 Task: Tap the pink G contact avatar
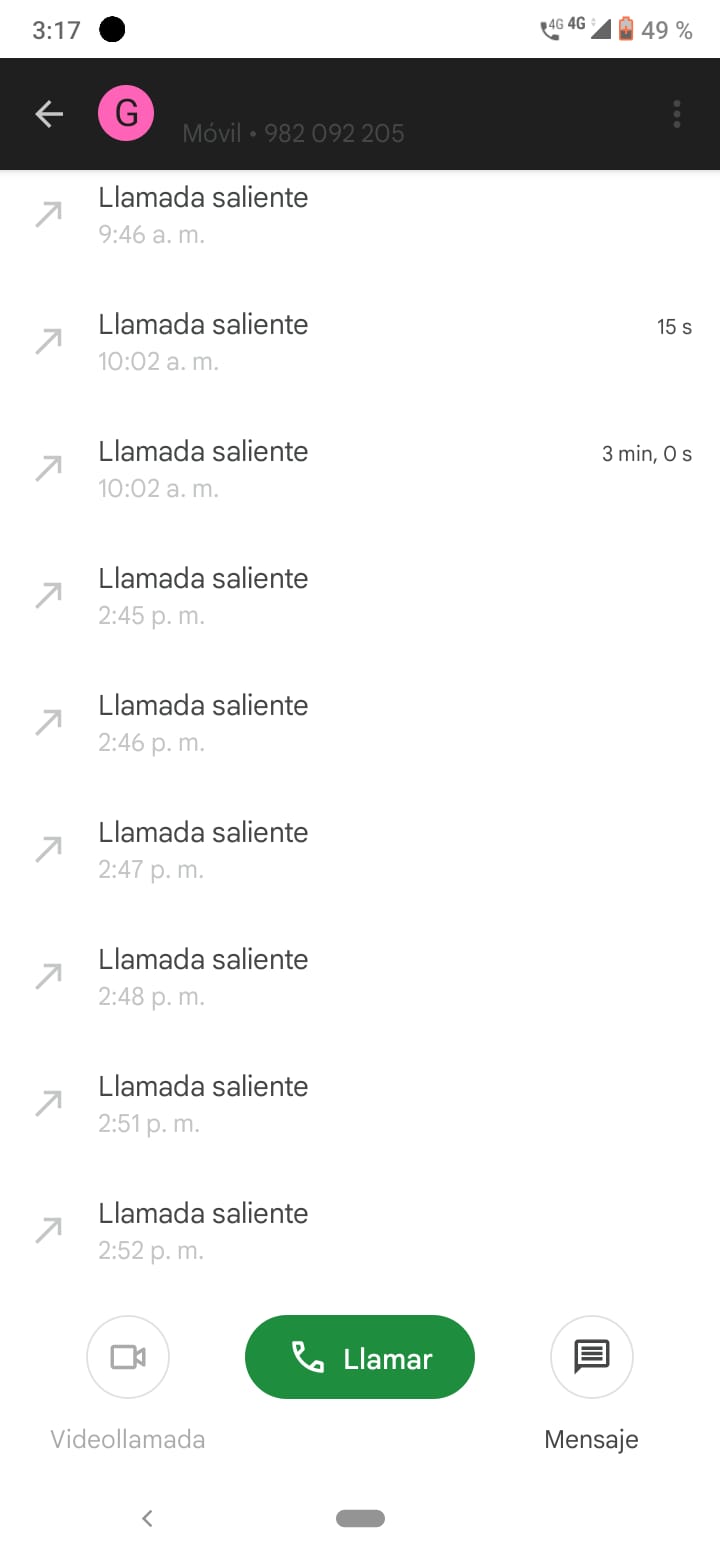(x=126, y=113)
